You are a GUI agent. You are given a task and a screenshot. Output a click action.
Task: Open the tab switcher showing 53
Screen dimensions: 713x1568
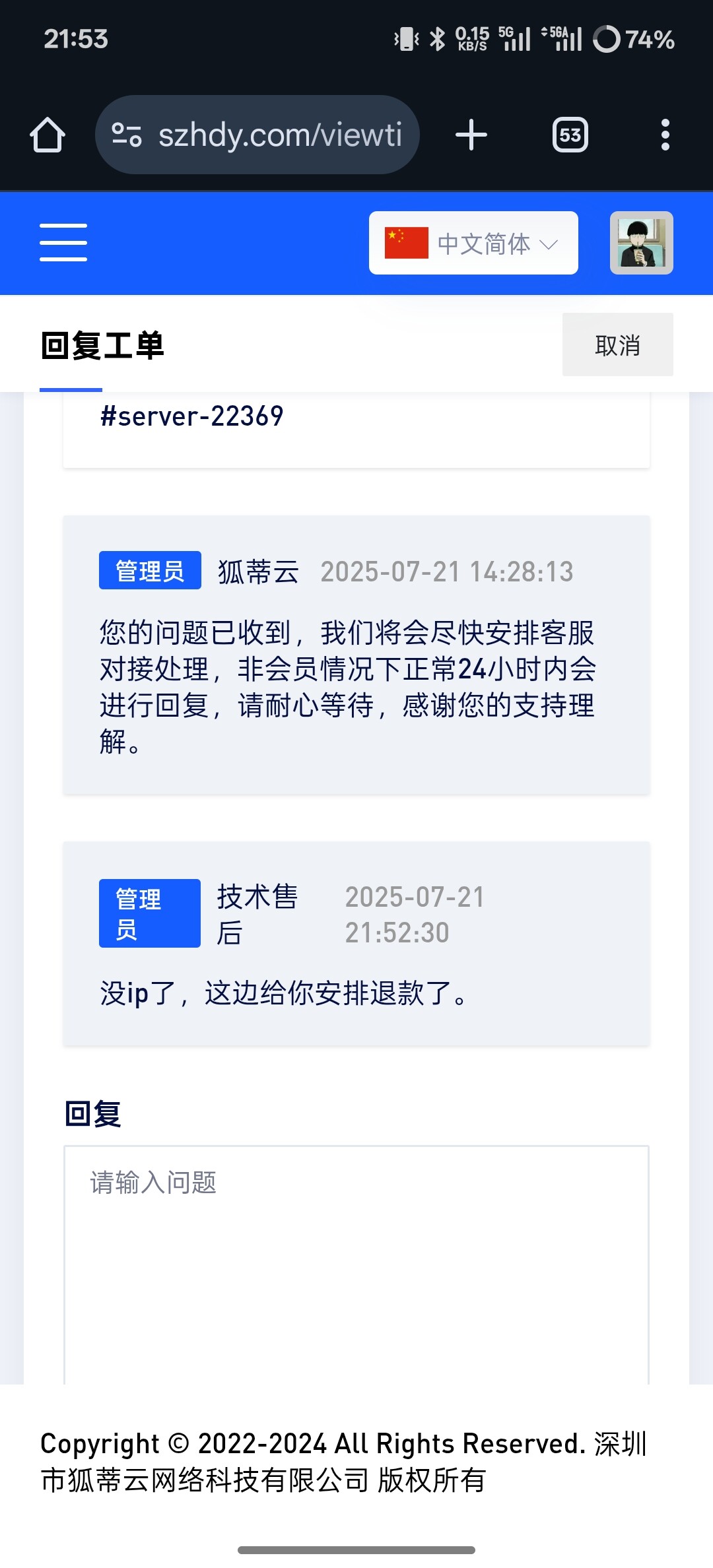570,135
